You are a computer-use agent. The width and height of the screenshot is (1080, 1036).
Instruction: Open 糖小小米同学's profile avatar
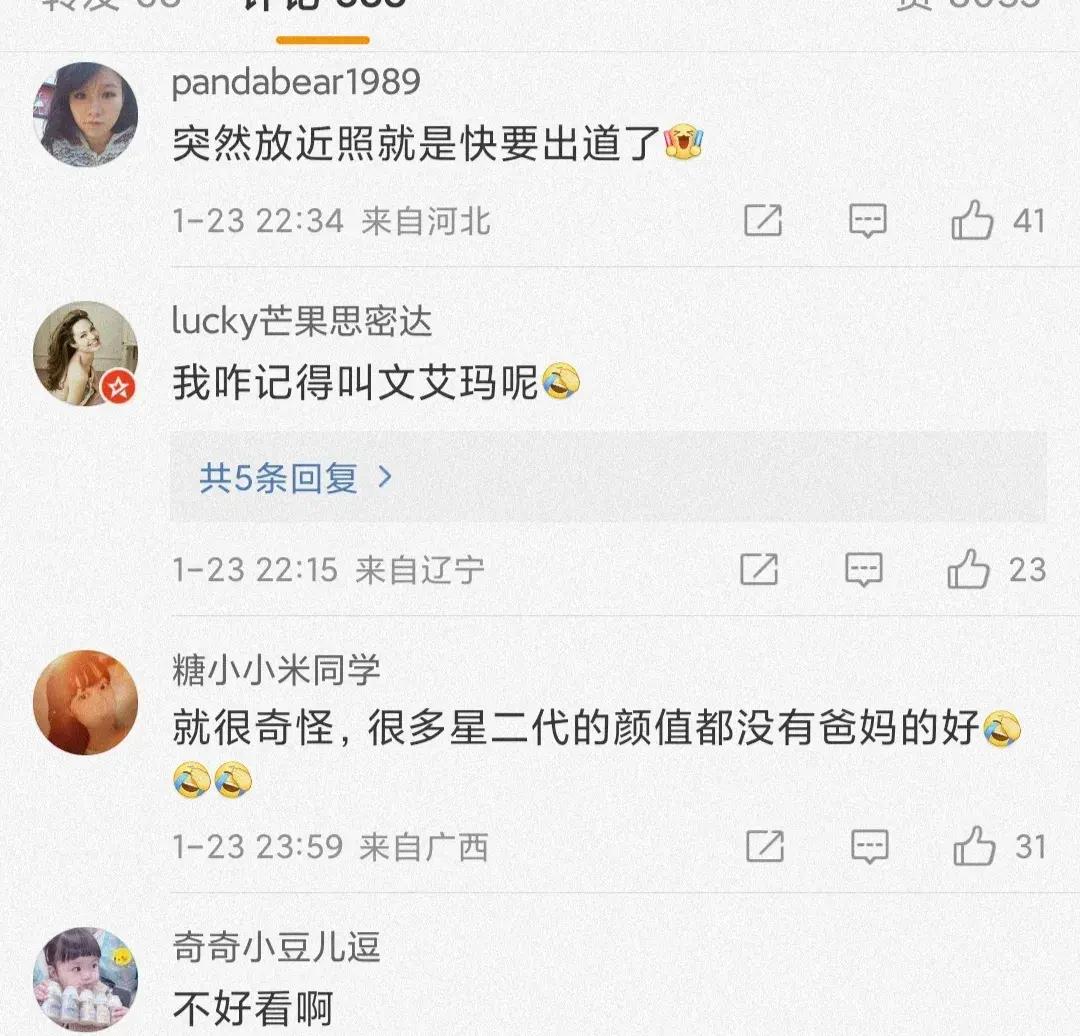click(x=86, y=702)
